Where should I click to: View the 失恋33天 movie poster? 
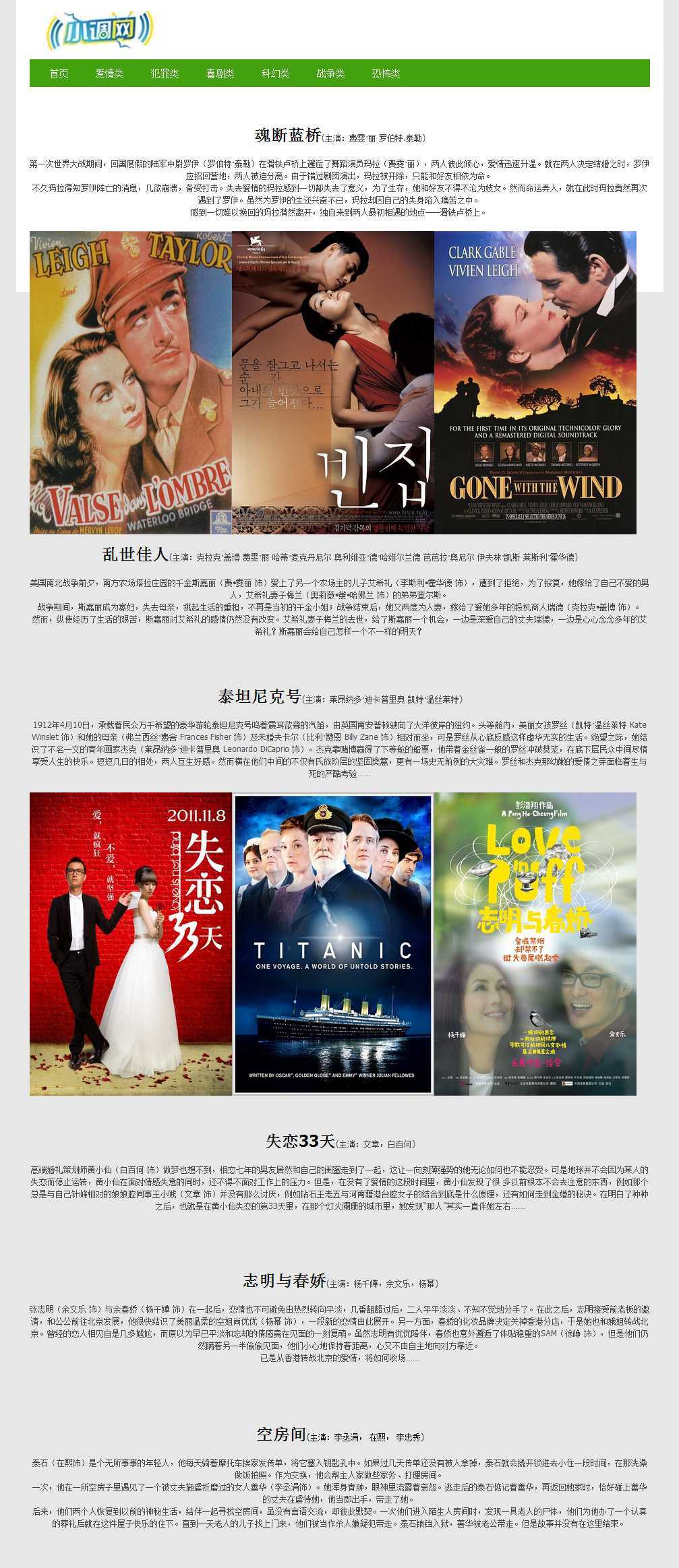pyautogui.click(x=131, y=943)
